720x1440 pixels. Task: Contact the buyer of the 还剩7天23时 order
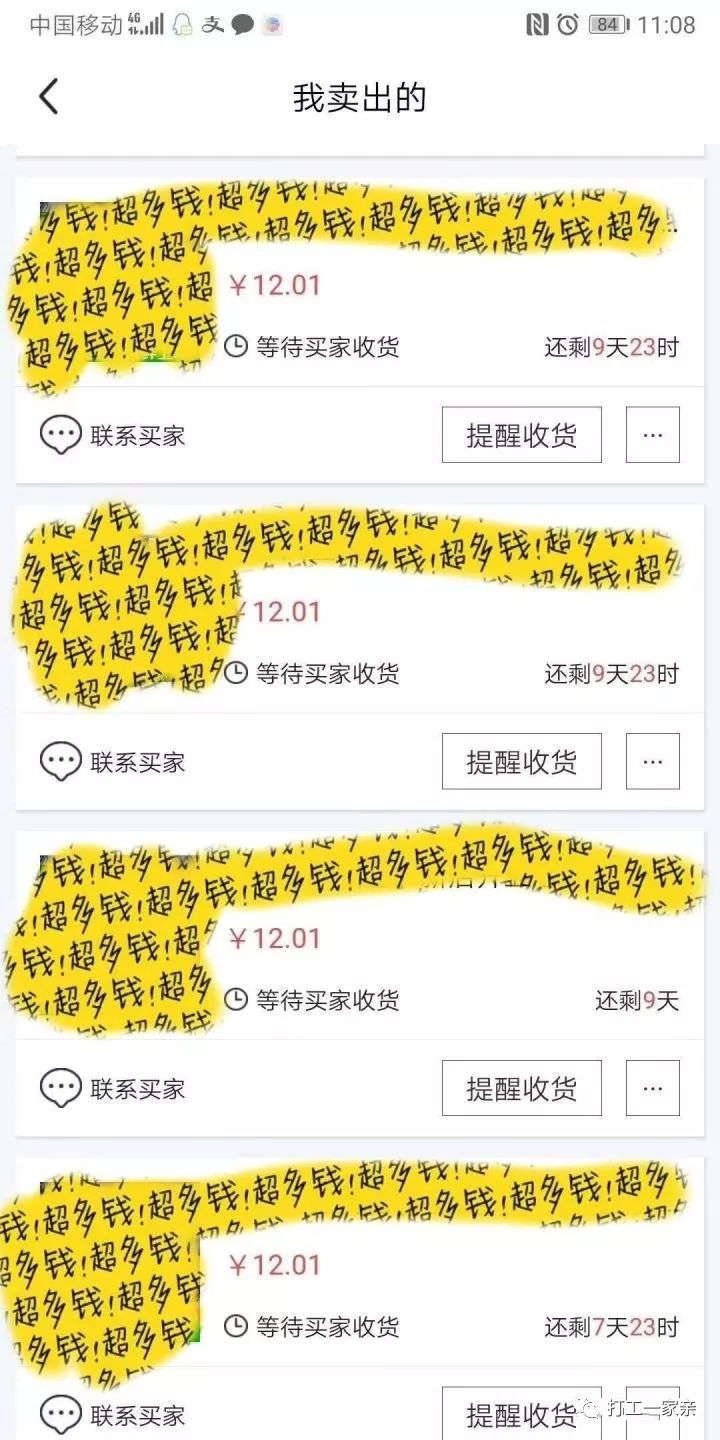point(113,1415)
